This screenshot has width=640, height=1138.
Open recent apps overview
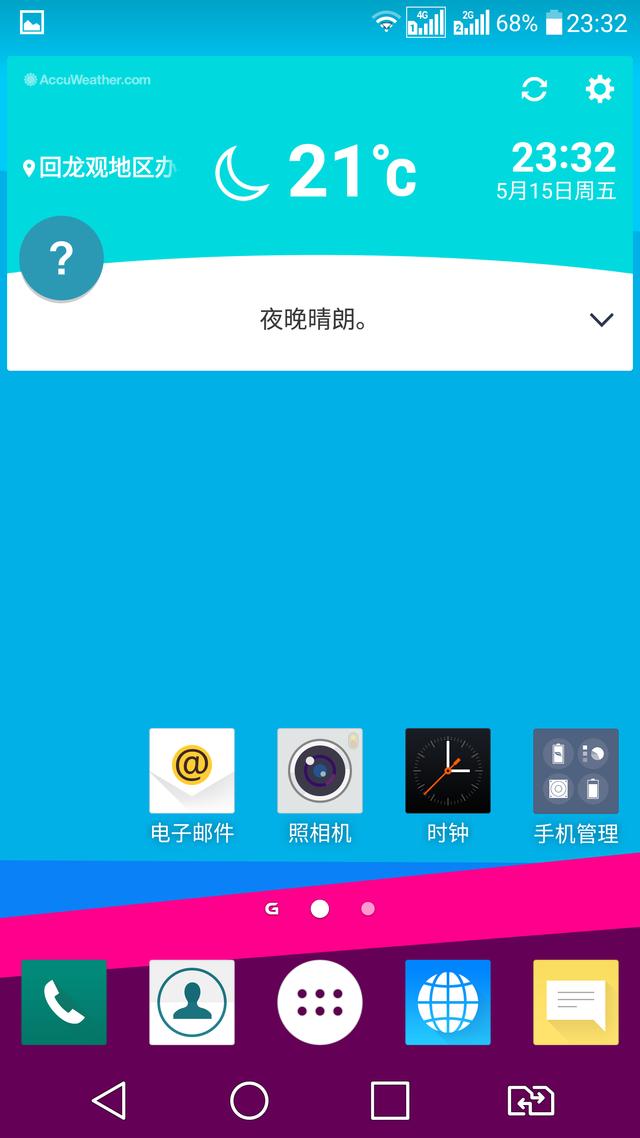390,1101
